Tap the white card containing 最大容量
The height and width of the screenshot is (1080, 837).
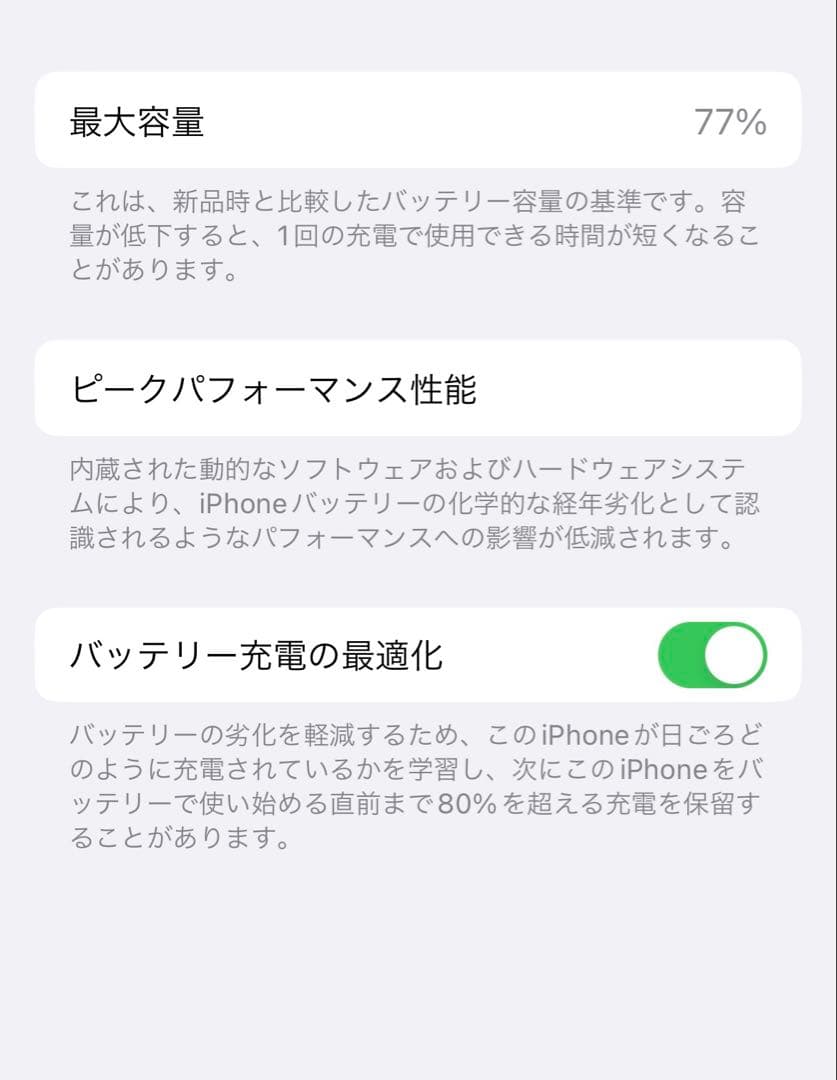click(x=418, y=122)
